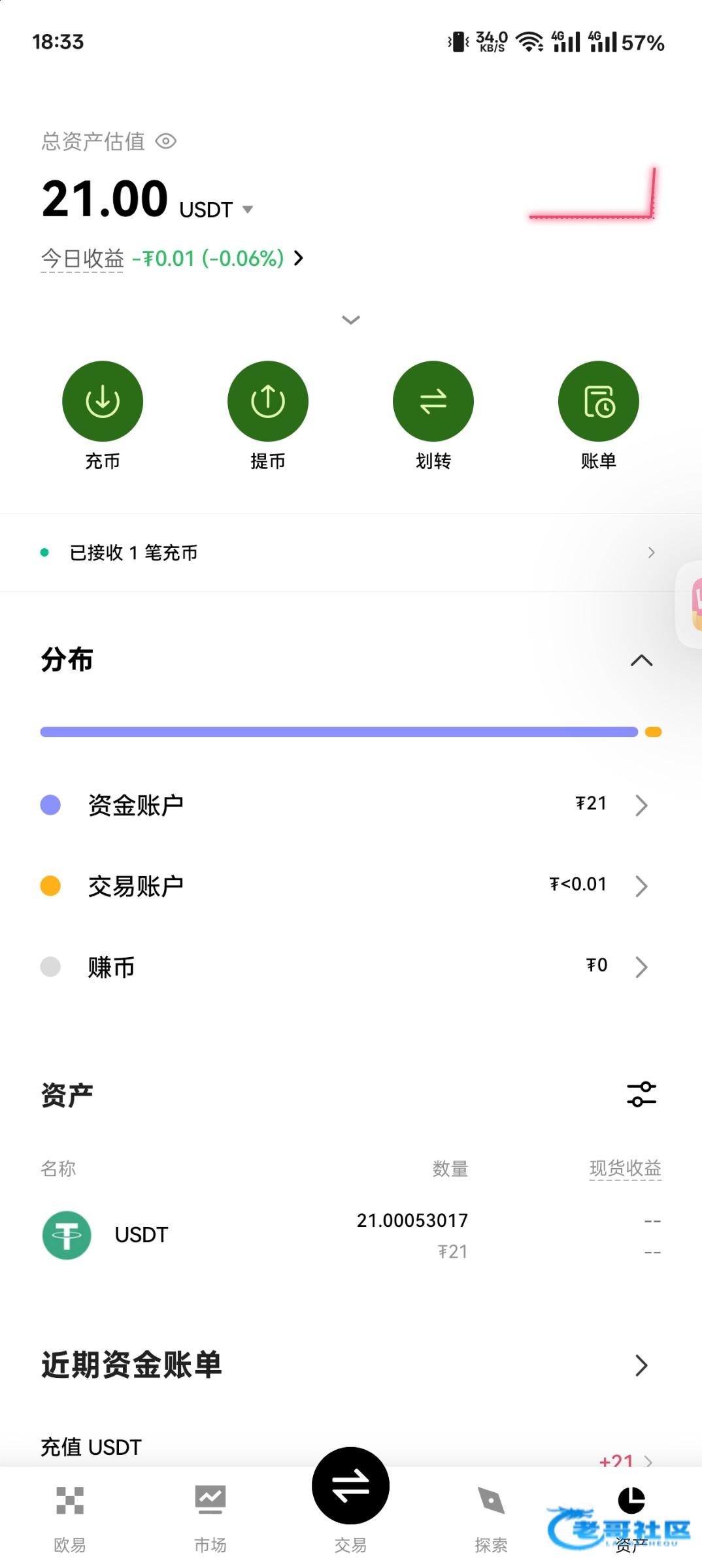Tap the 提币 withdraw button

pos(268,416)
